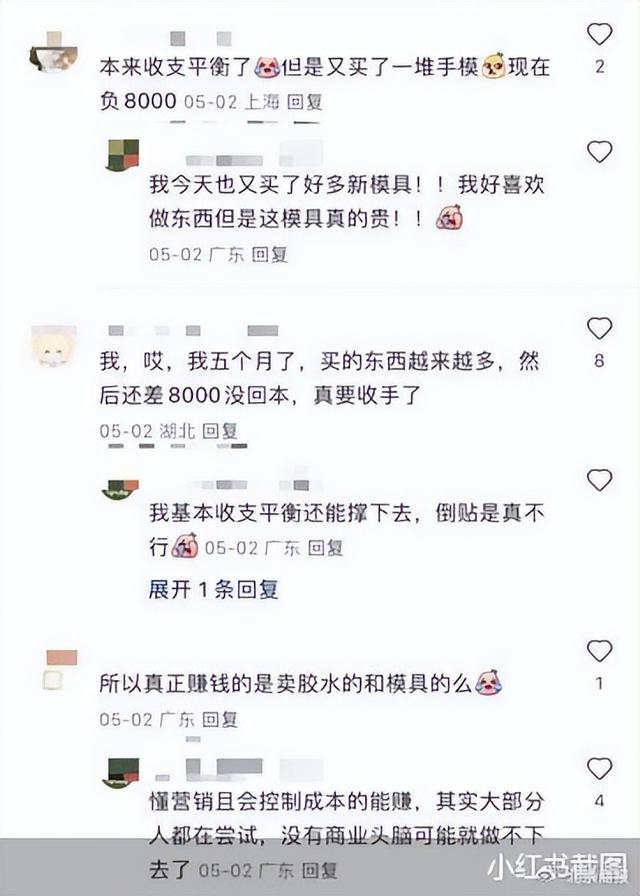Open avatar of the 湖北 commenter
640x896 pixels.
(x=54, y=346)
